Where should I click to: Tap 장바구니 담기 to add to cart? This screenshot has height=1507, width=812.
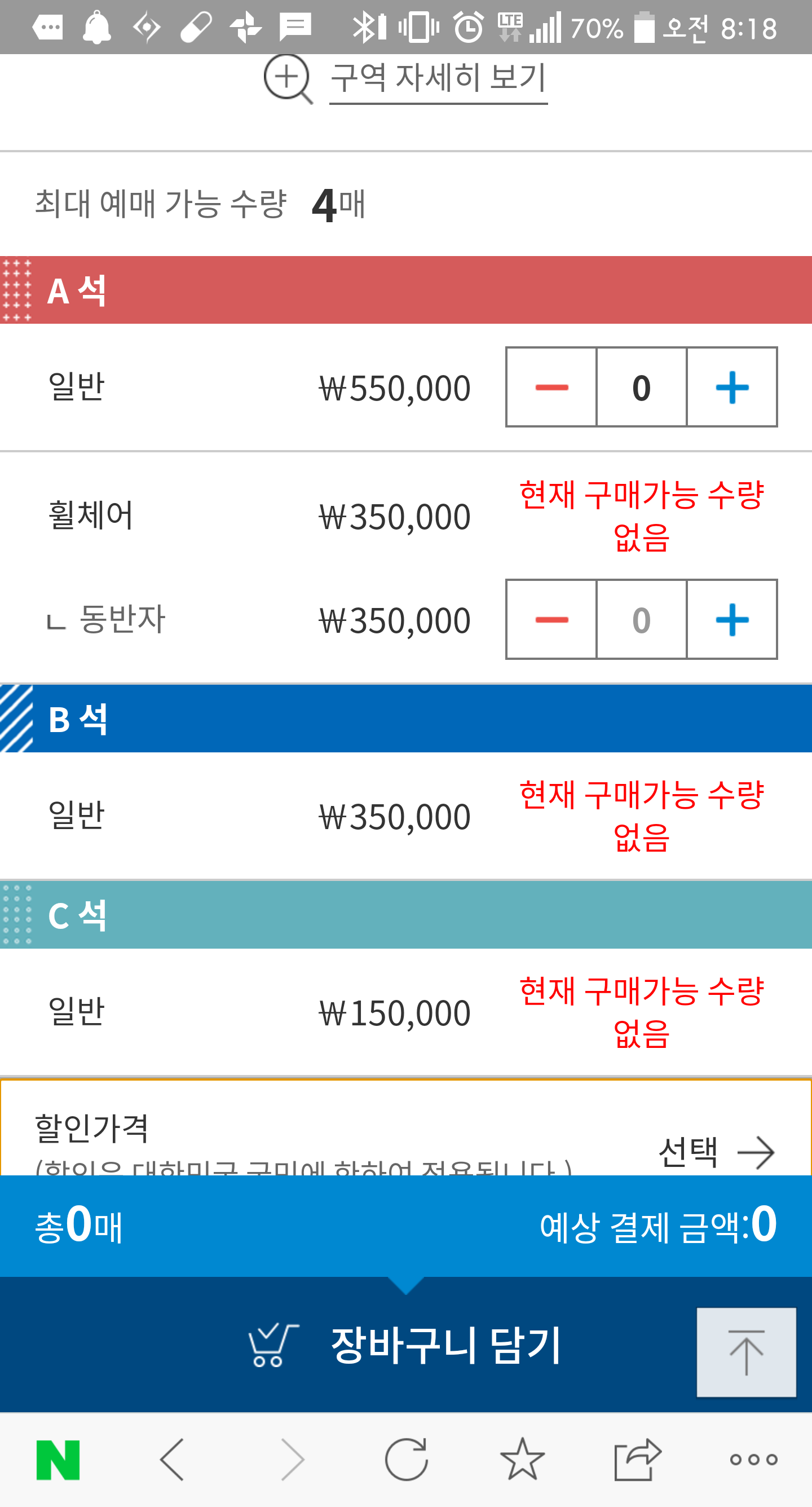[x=405, y=1345]
